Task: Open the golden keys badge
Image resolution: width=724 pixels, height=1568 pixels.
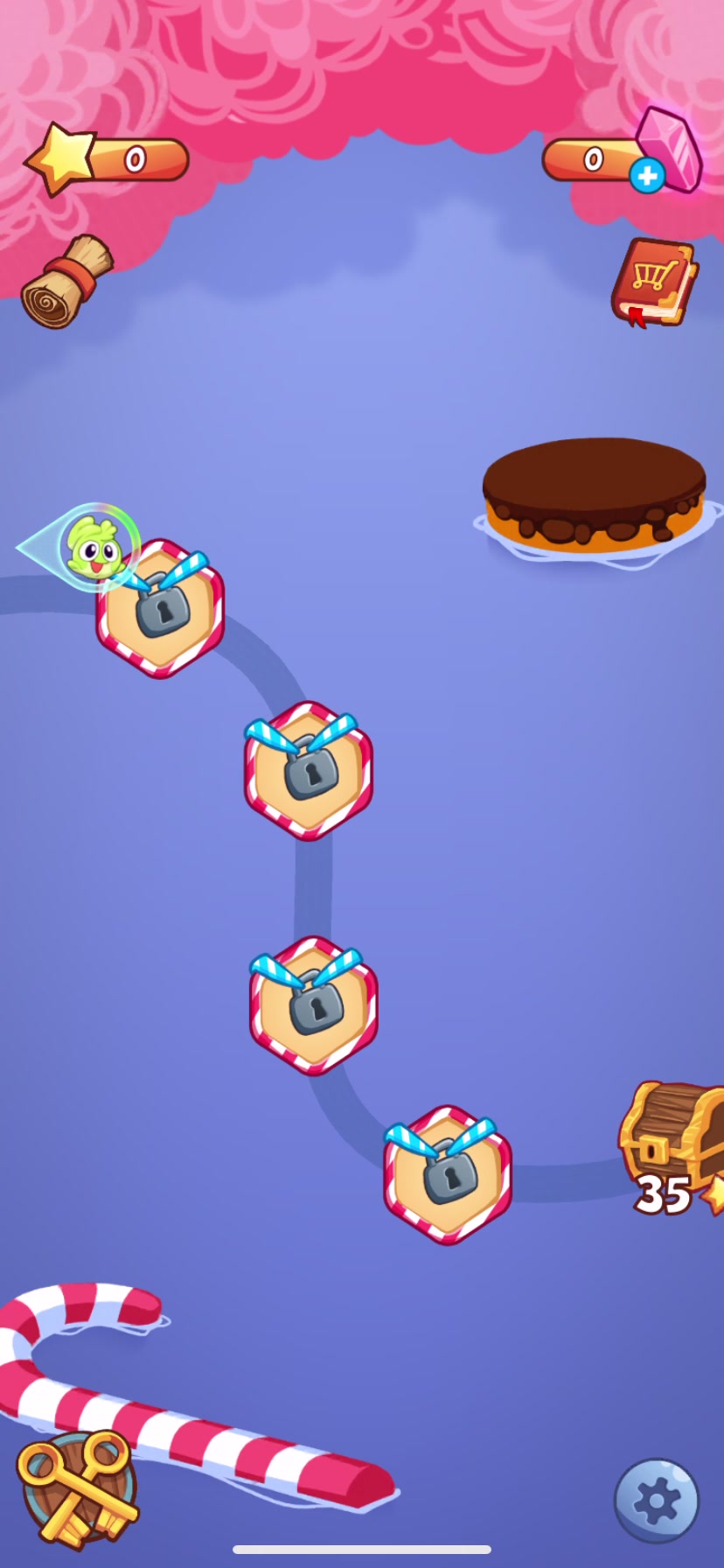Action: pyautogui.click(x=79, y=1487)
